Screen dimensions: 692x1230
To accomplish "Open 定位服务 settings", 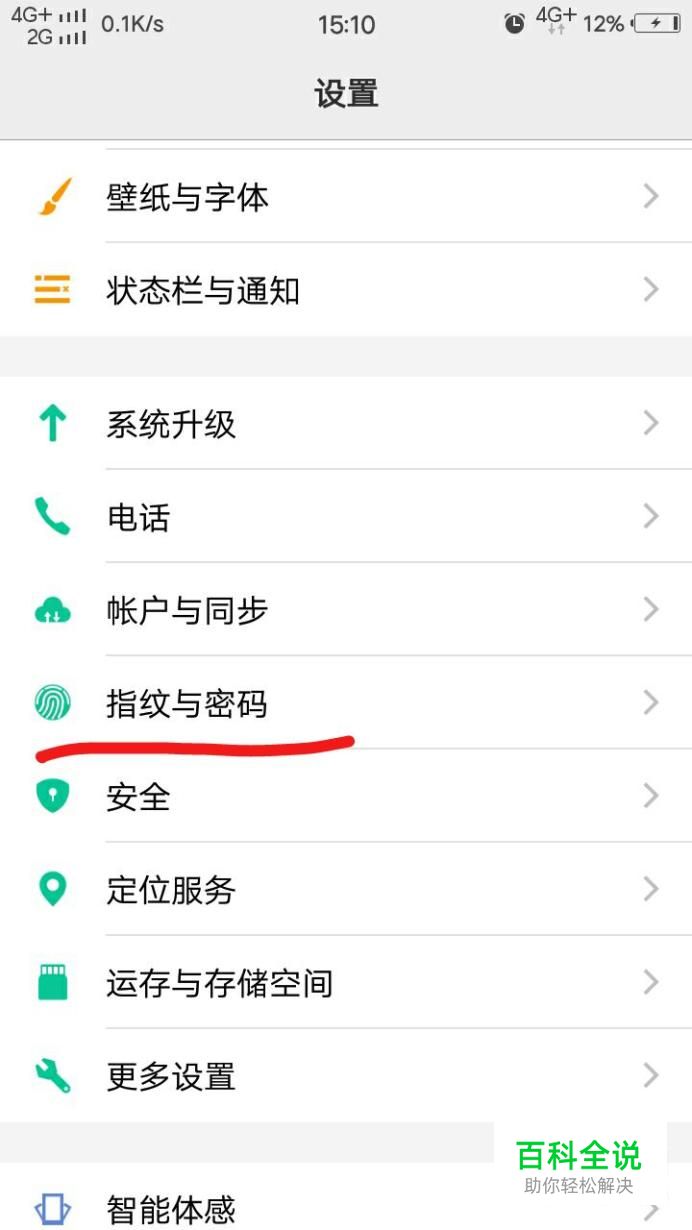I will (346, 889).
